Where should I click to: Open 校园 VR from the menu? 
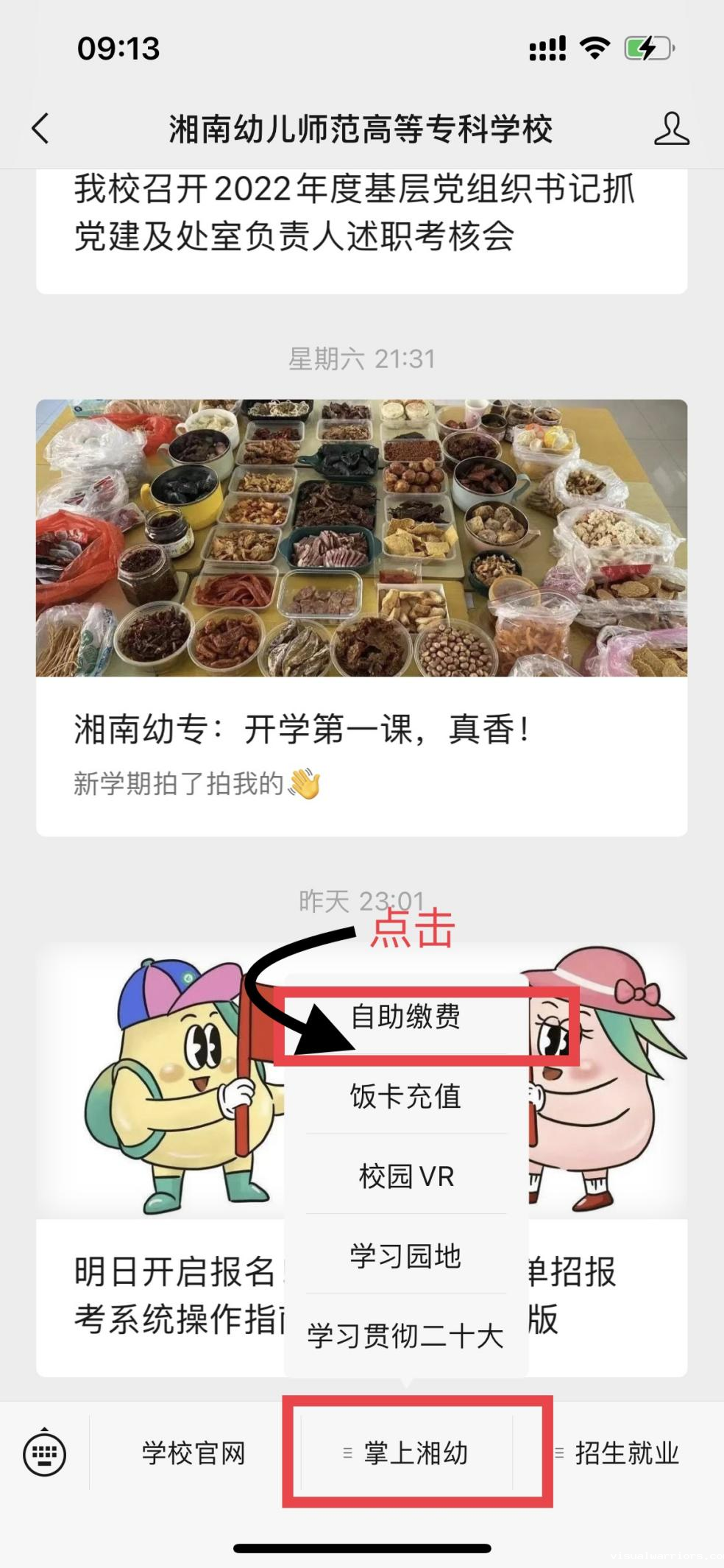(x=405, y=1176)
